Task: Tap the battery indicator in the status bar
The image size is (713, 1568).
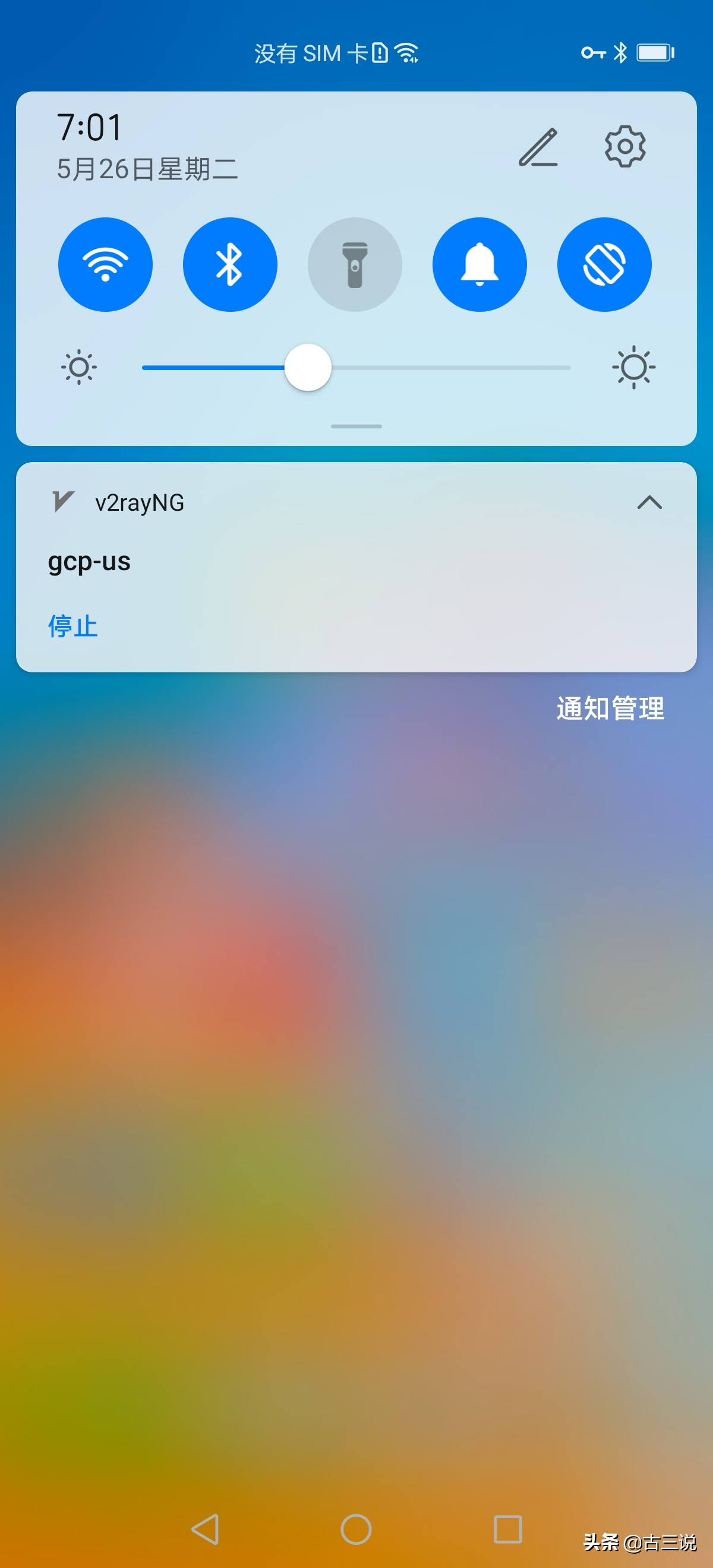Action: (655, 52)
